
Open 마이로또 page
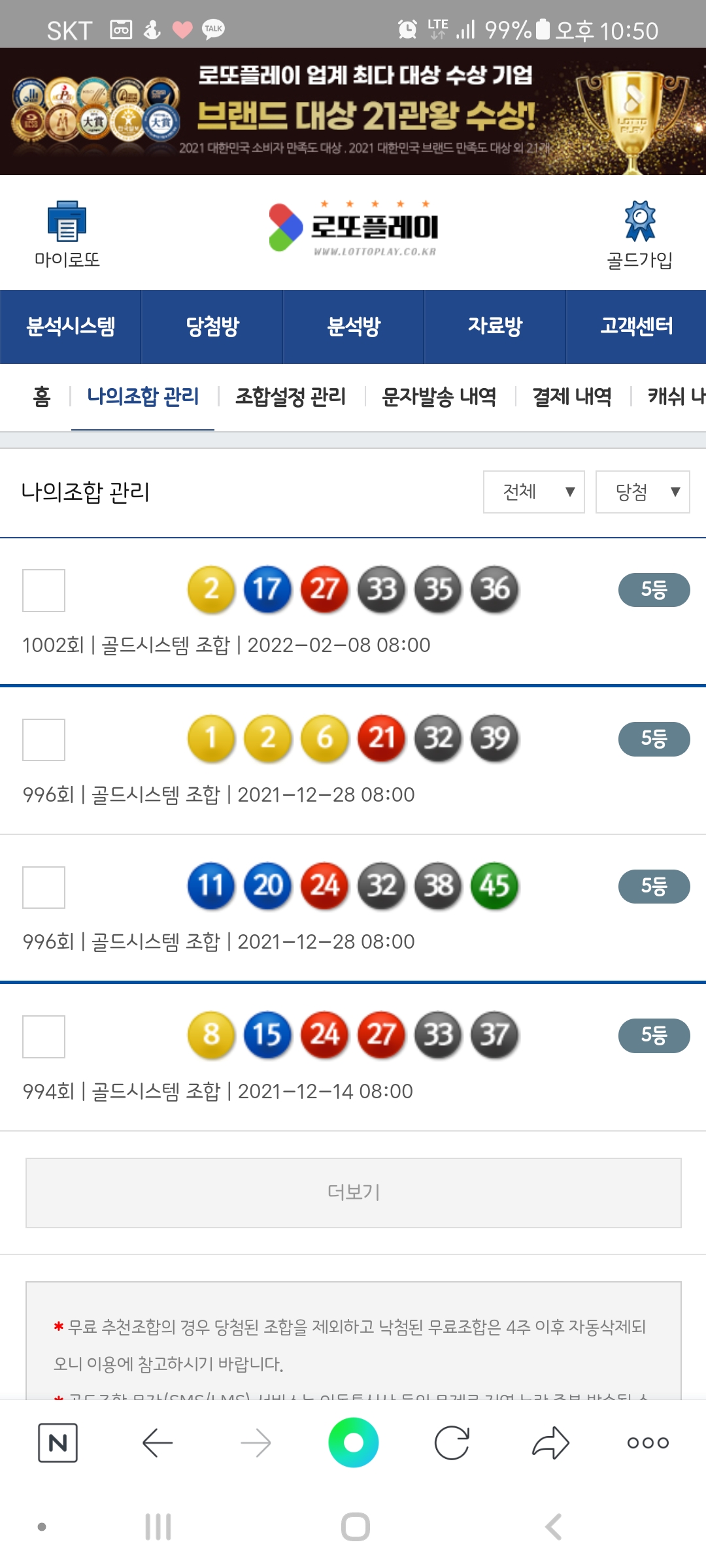(x=67, y=233)
